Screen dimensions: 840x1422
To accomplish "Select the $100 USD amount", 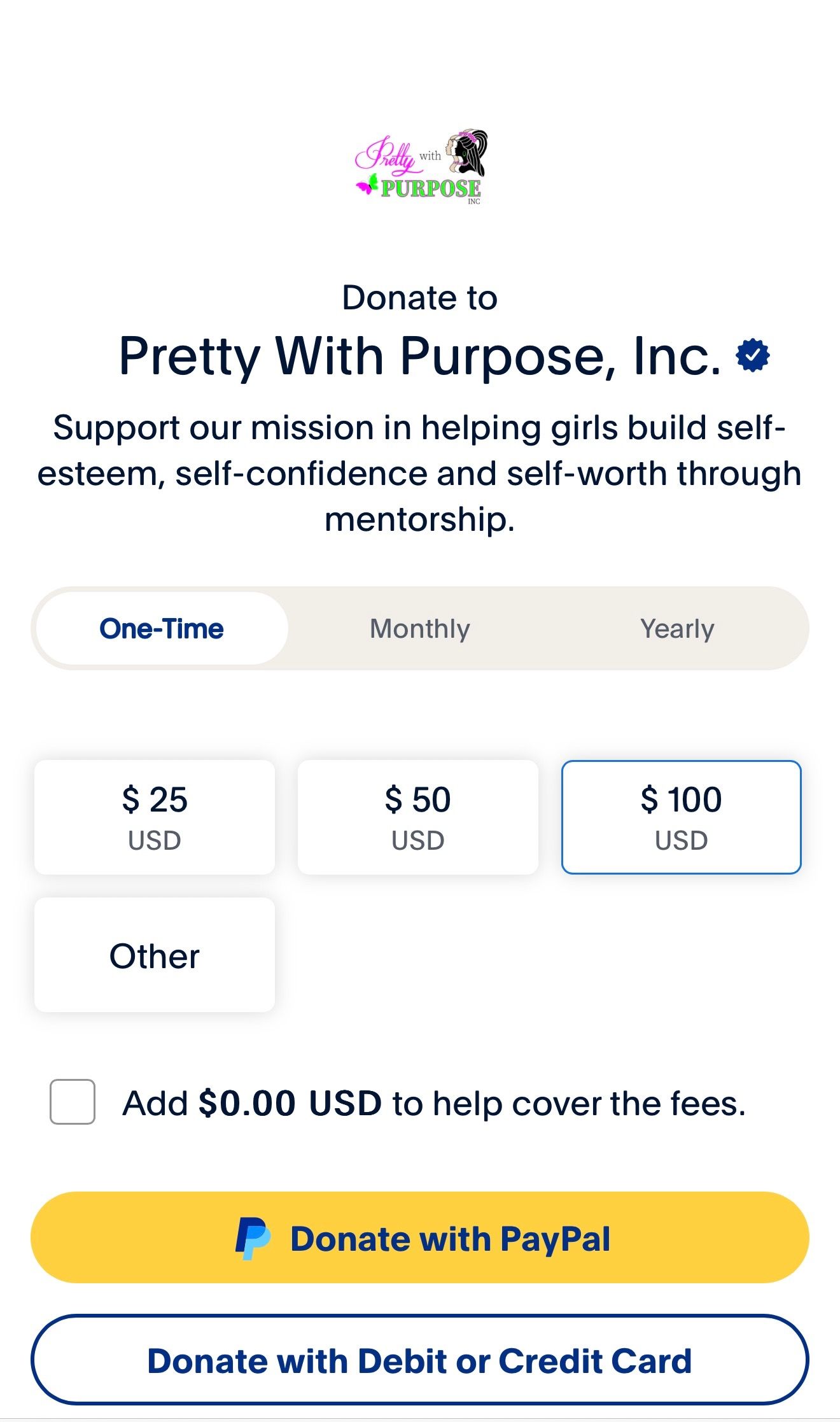I will click(682, 817).
